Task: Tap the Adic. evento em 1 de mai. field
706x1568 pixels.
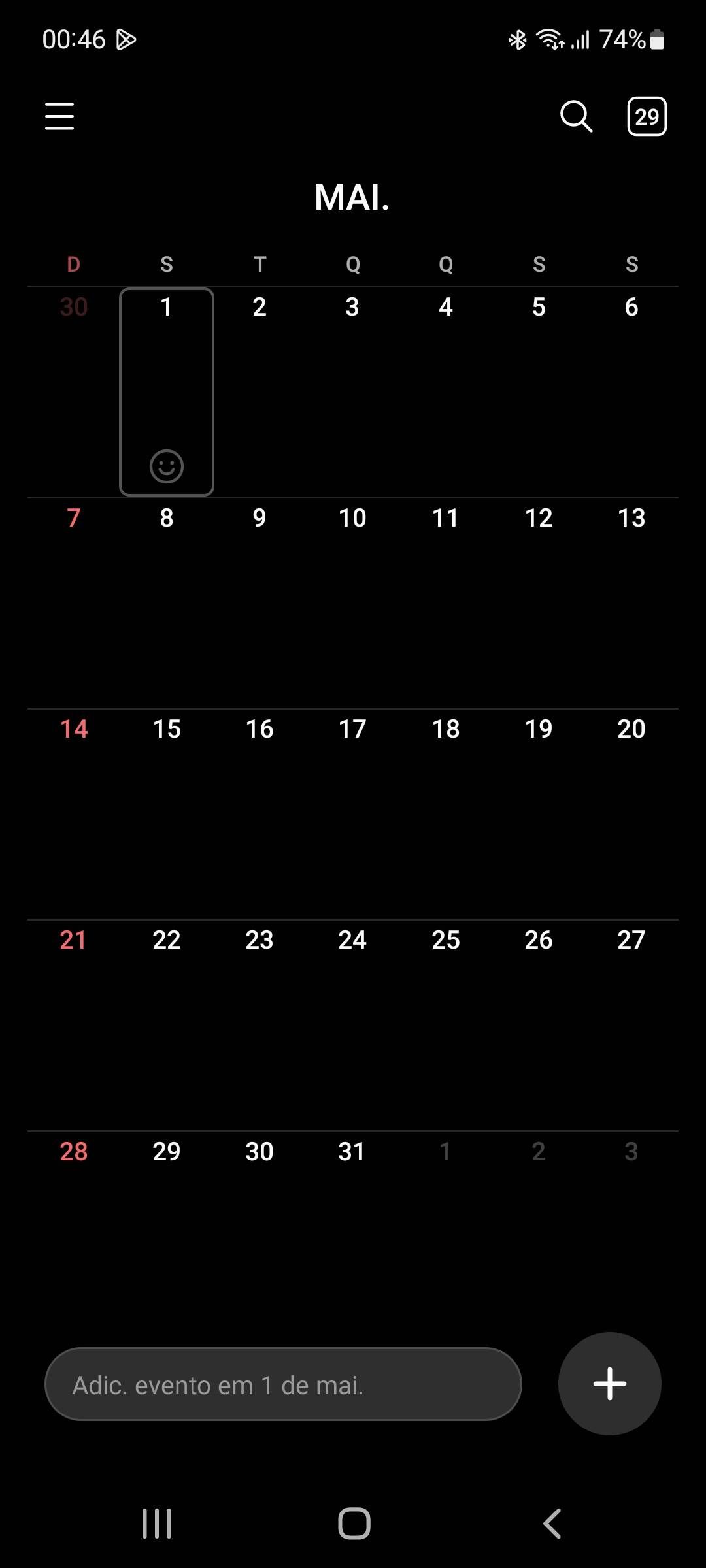Action: pos(283,1384)
